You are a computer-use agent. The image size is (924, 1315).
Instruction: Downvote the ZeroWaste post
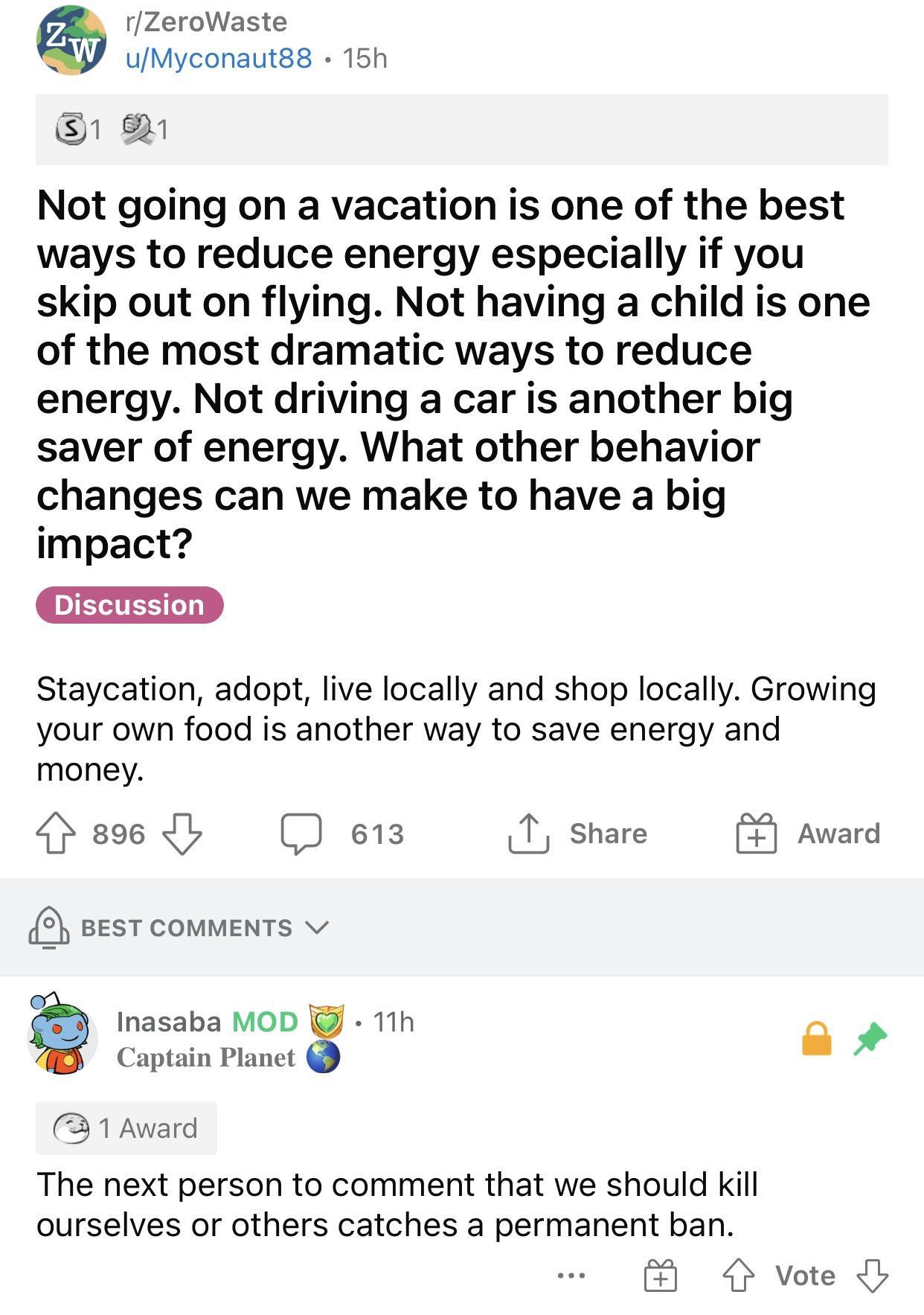click(x=182, y=834)
